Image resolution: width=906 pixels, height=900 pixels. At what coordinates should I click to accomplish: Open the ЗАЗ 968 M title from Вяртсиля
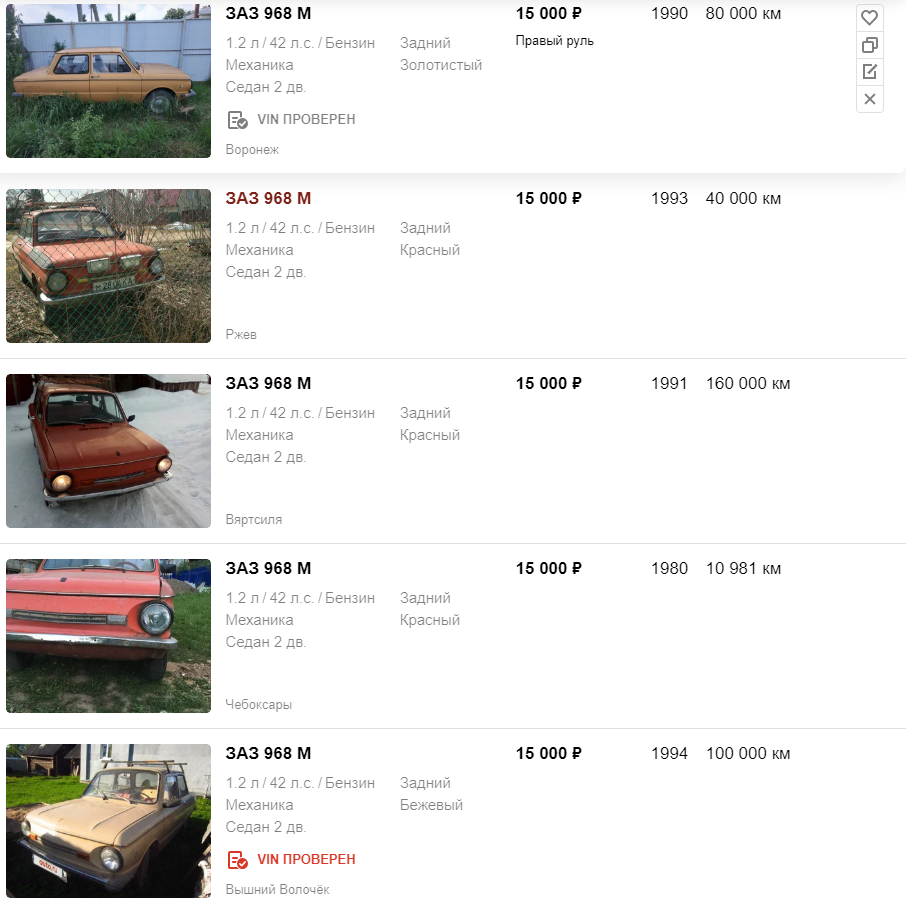click(268, 383)
